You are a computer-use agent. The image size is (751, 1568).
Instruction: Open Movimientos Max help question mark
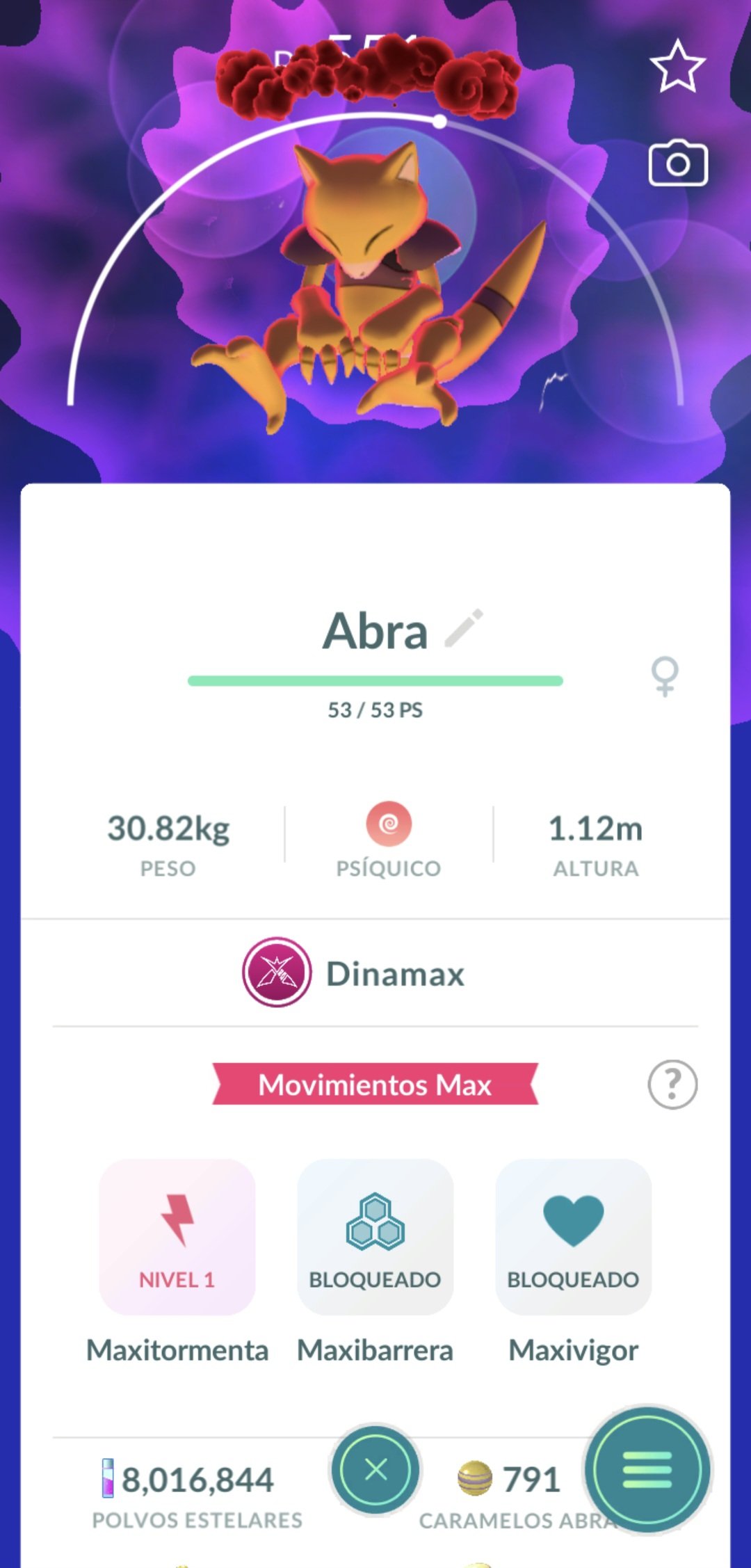pyautogui.click(x=672, y=1084)
